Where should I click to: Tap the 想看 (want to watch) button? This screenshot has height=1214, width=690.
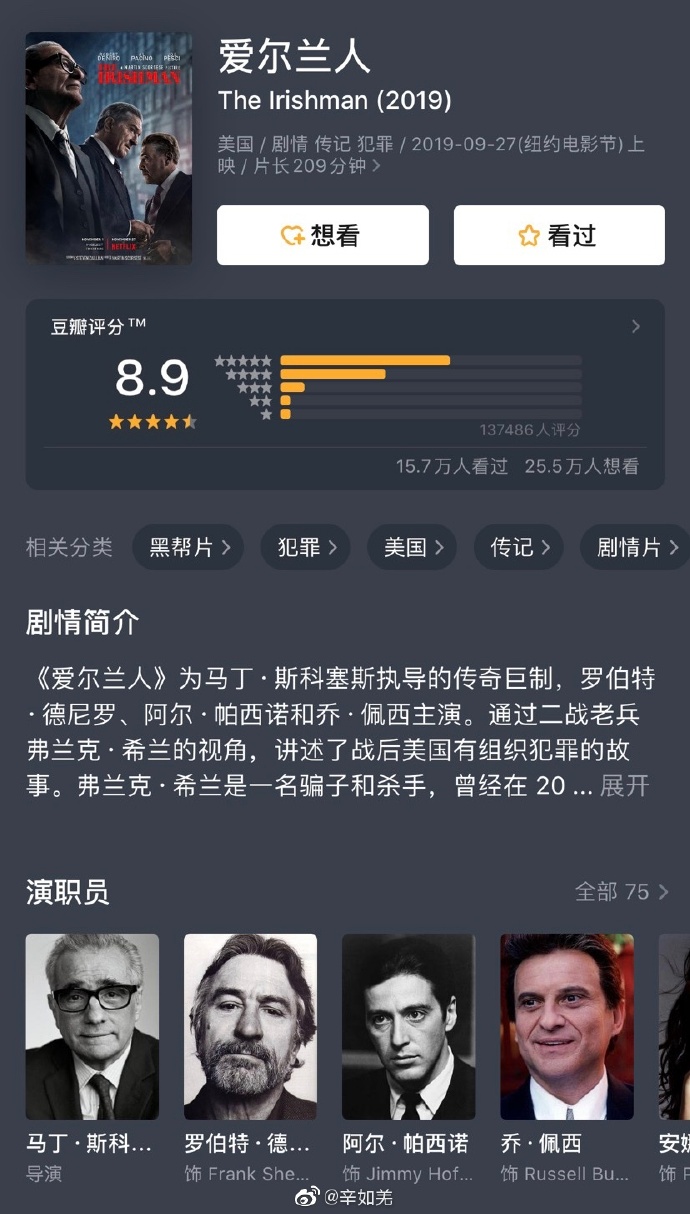click(x=322, y=235)
